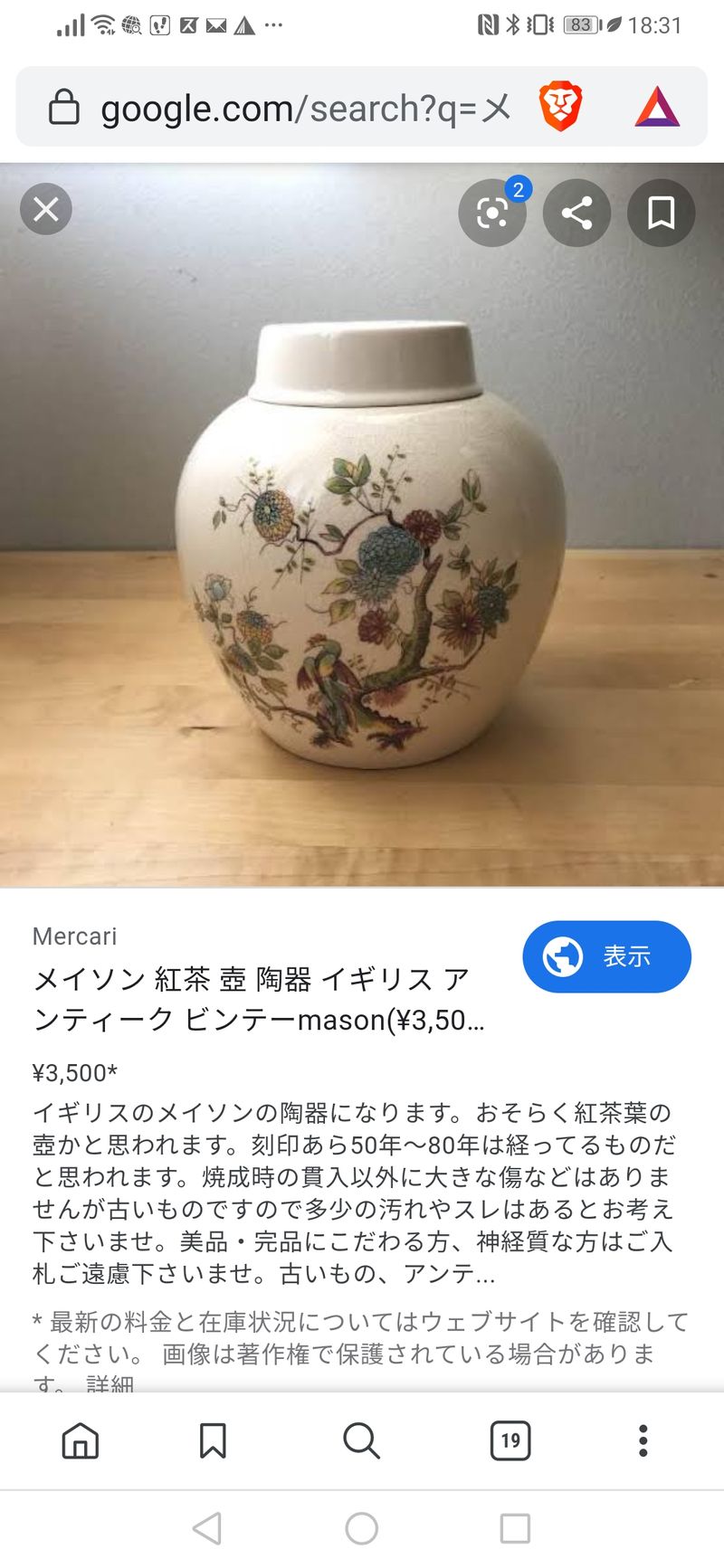The width and height of the screenshot is (724, 1568).
Task: Tap the 表示 button to visit Mercari
Action: (x=606, y=956)
